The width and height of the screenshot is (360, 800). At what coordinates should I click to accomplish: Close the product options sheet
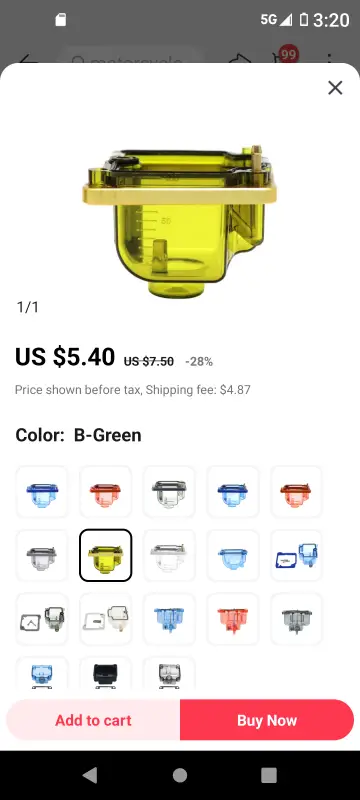coord(335,88)
